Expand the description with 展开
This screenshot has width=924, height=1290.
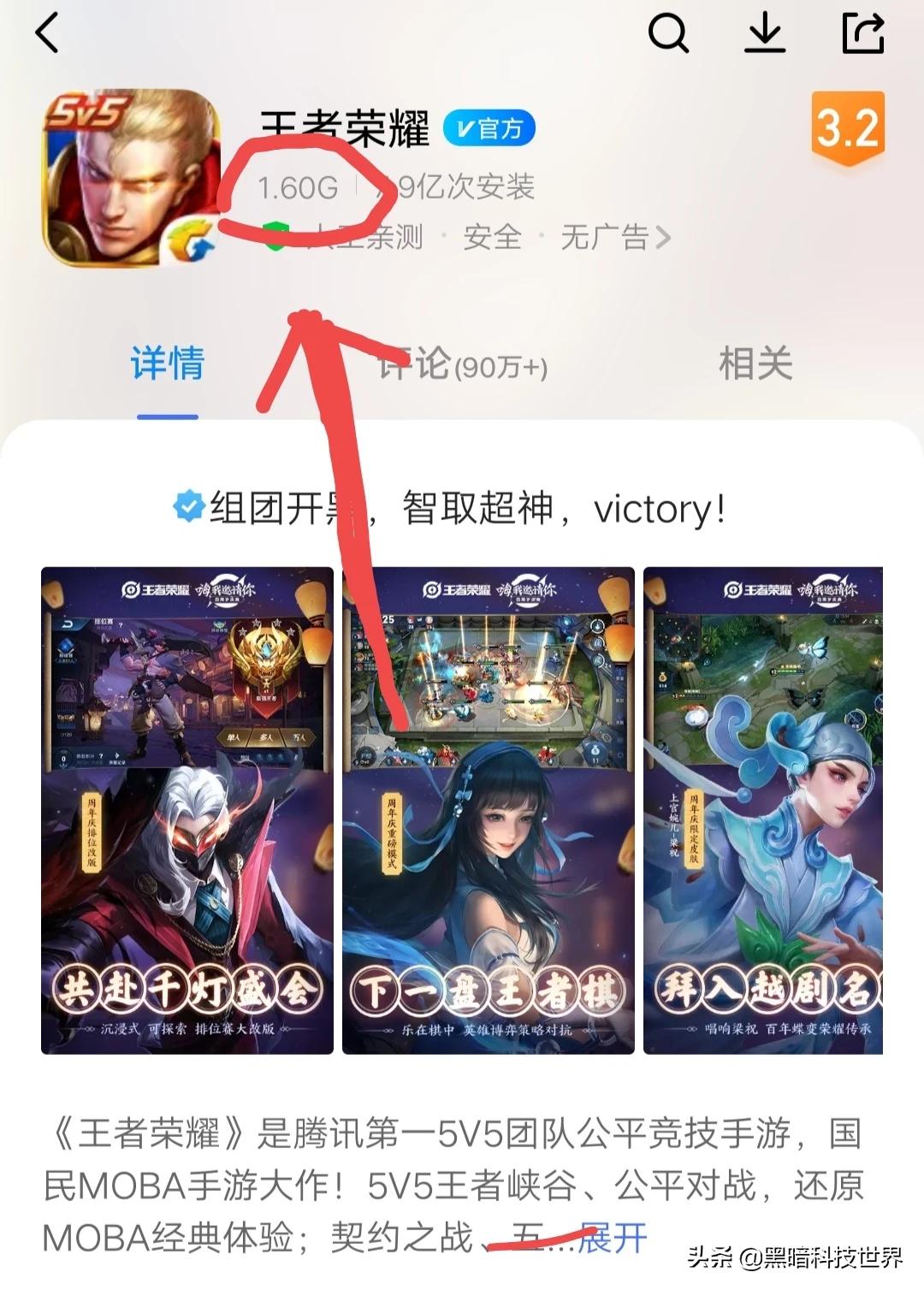[613, 1238]
